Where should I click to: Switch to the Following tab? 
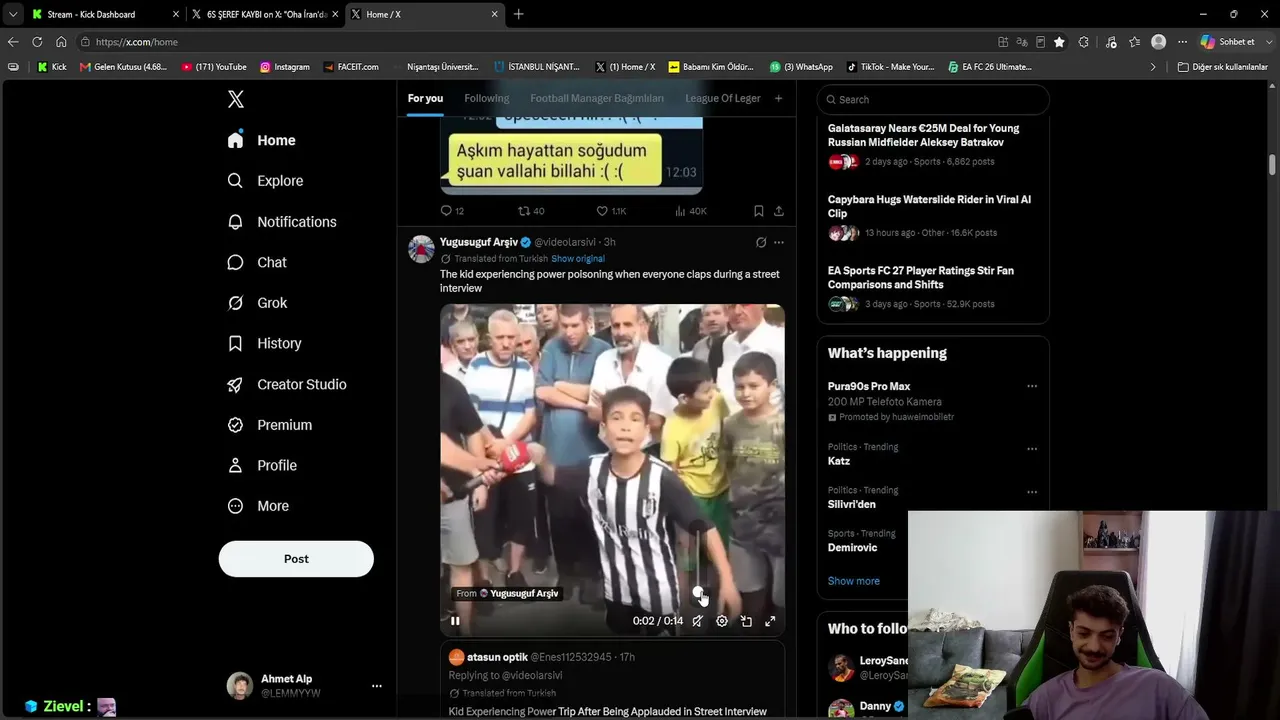486,98
